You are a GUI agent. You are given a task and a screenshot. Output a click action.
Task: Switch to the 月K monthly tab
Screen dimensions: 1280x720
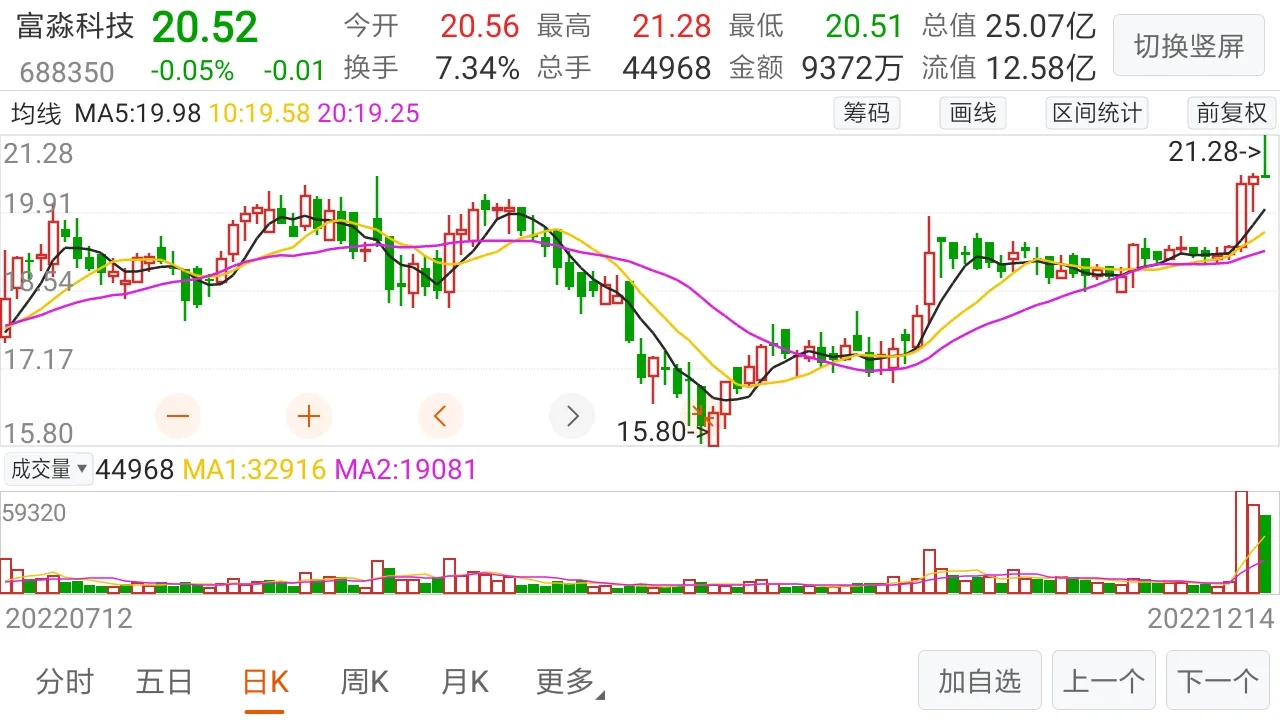click(465, 682)
